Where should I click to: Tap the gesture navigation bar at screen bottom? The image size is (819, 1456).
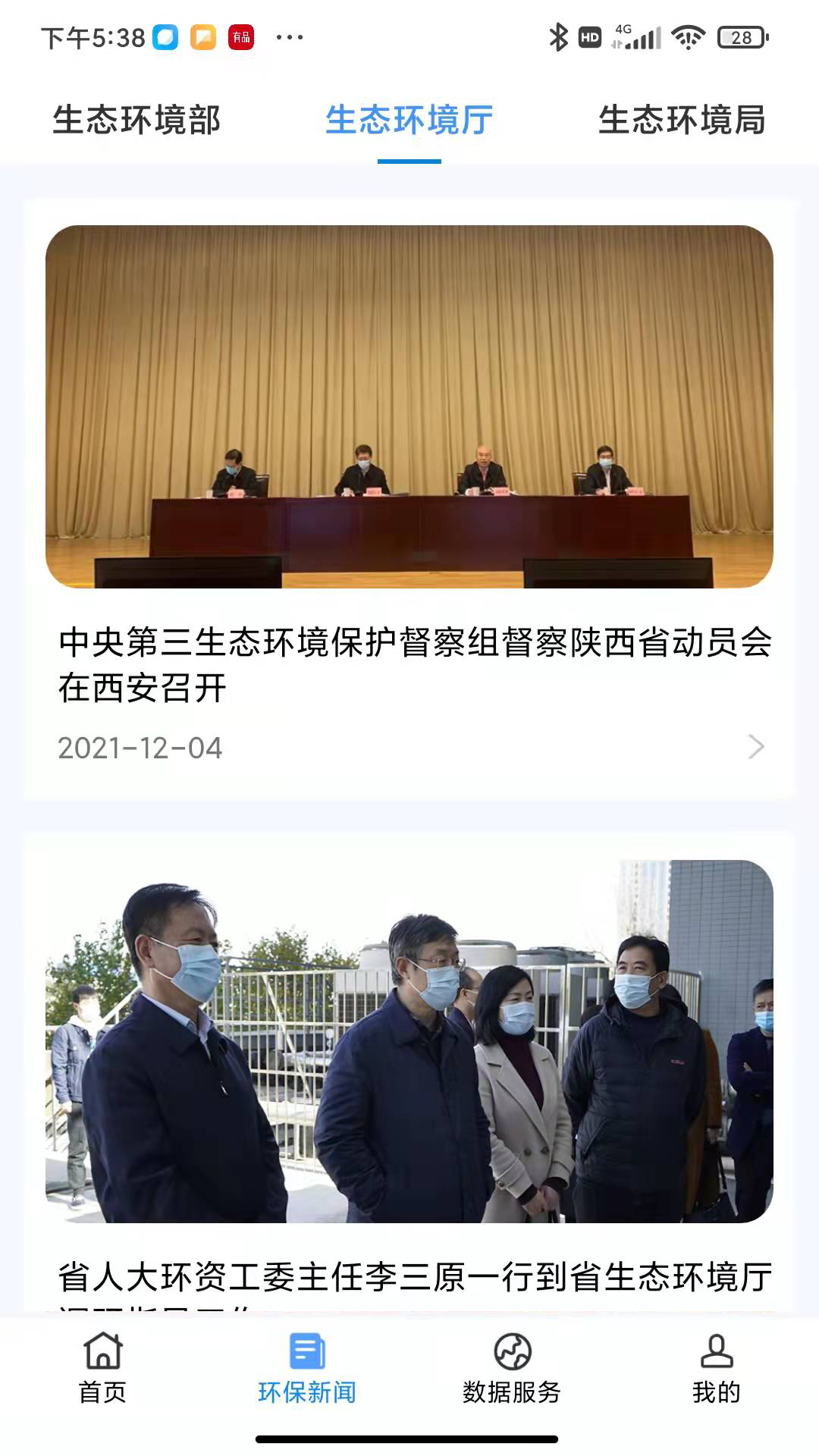pos(409,1437)
